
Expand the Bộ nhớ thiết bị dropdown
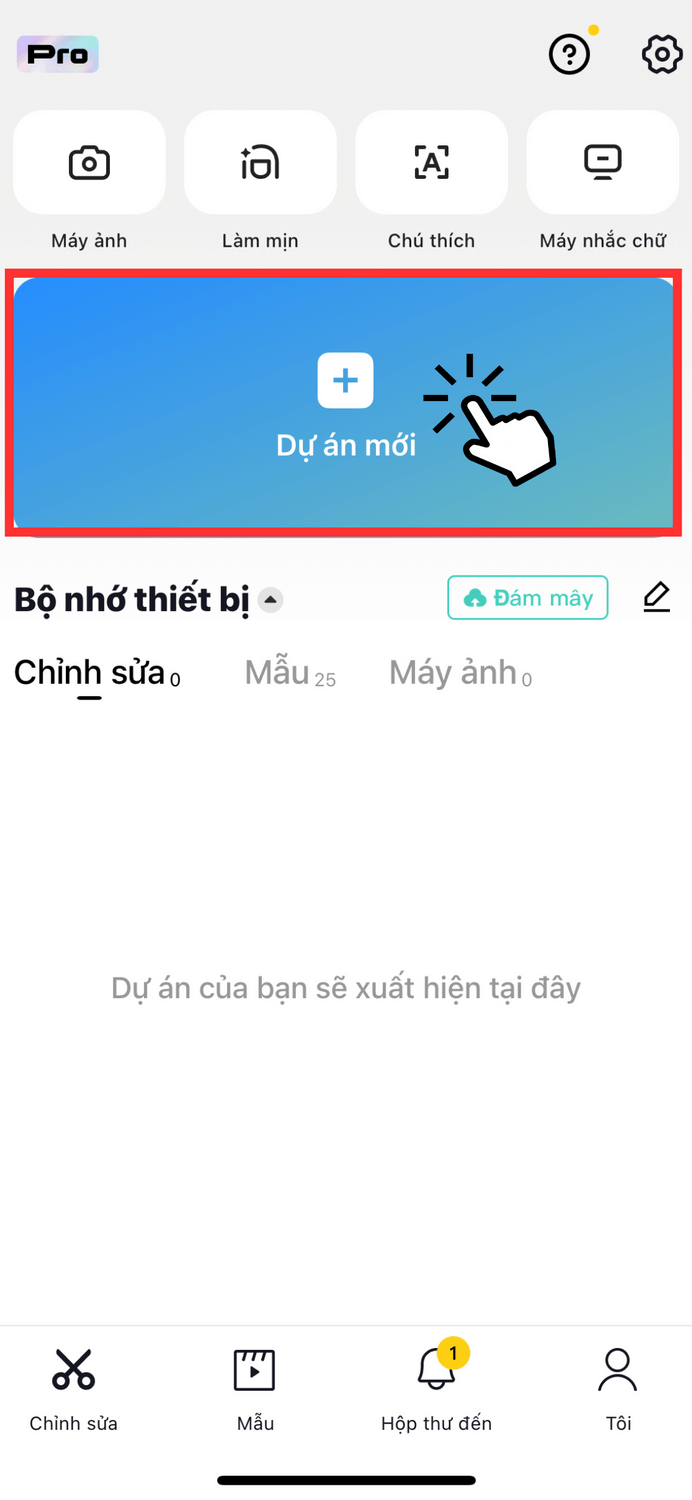coord(270,600)
